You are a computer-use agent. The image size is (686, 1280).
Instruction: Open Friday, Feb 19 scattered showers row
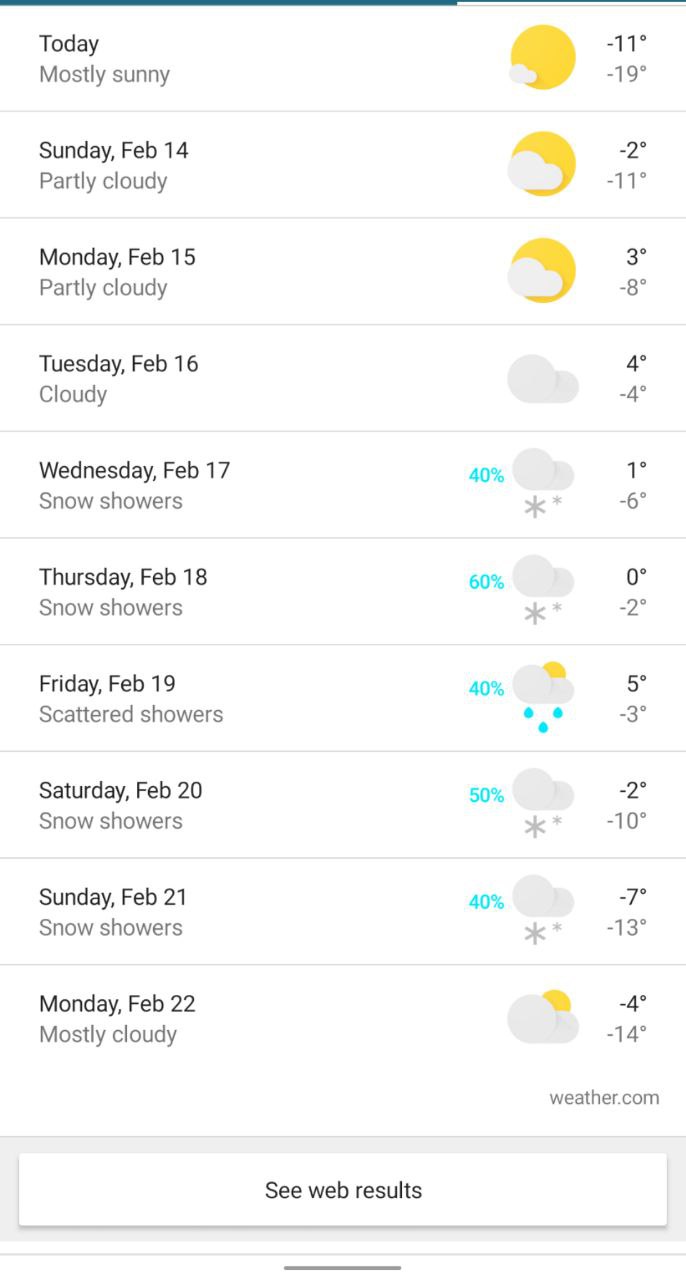point(343,698)
